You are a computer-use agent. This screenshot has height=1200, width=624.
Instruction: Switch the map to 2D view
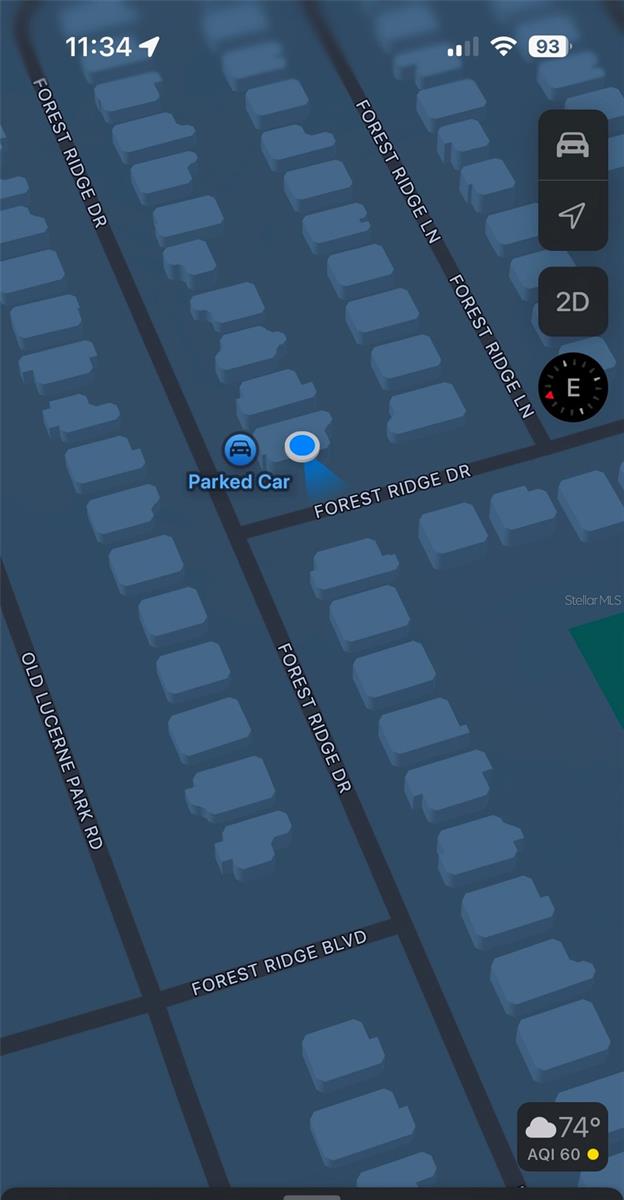click(572, 302)
